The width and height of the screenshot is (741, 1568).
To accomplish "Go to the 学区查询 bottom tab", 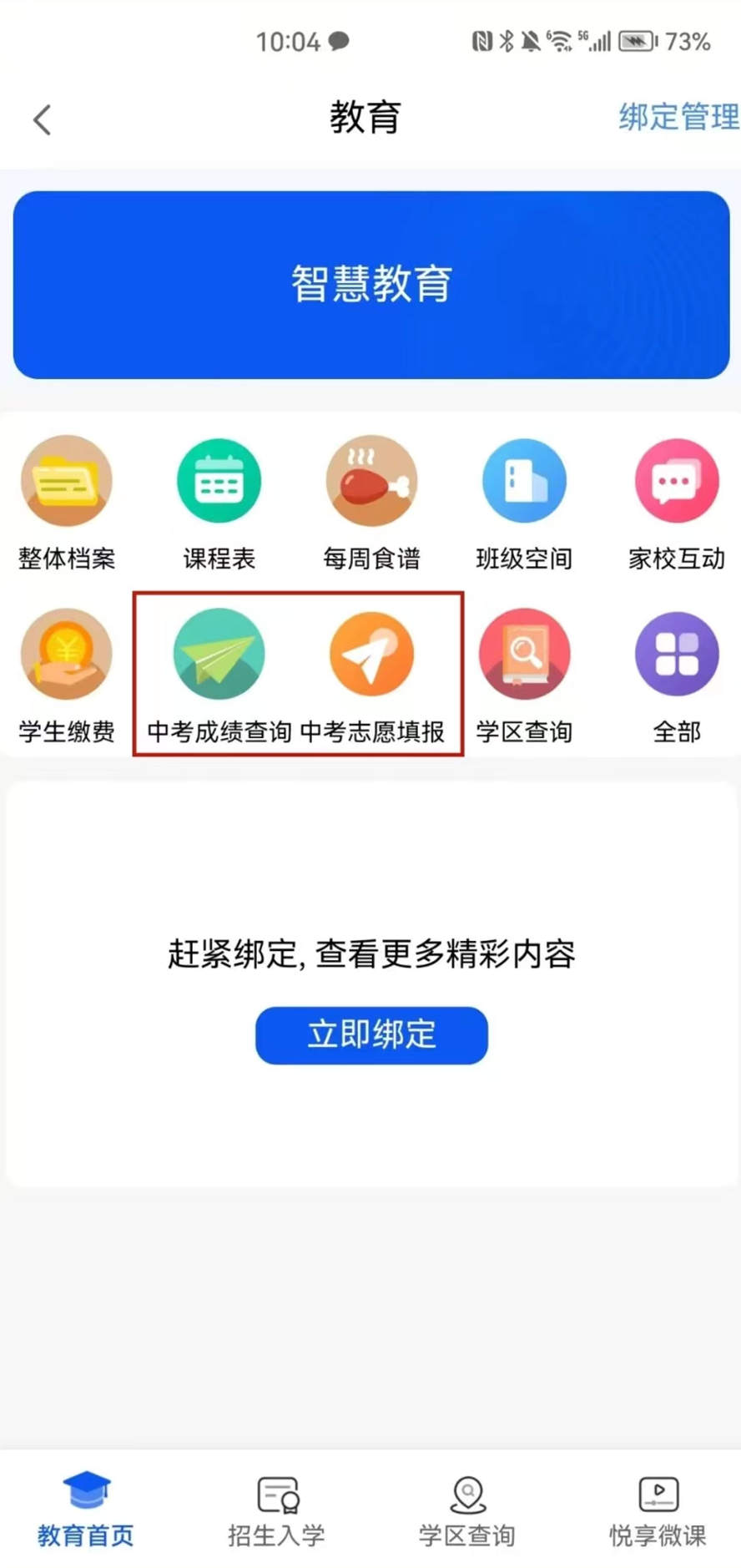I will (467, 1508).
